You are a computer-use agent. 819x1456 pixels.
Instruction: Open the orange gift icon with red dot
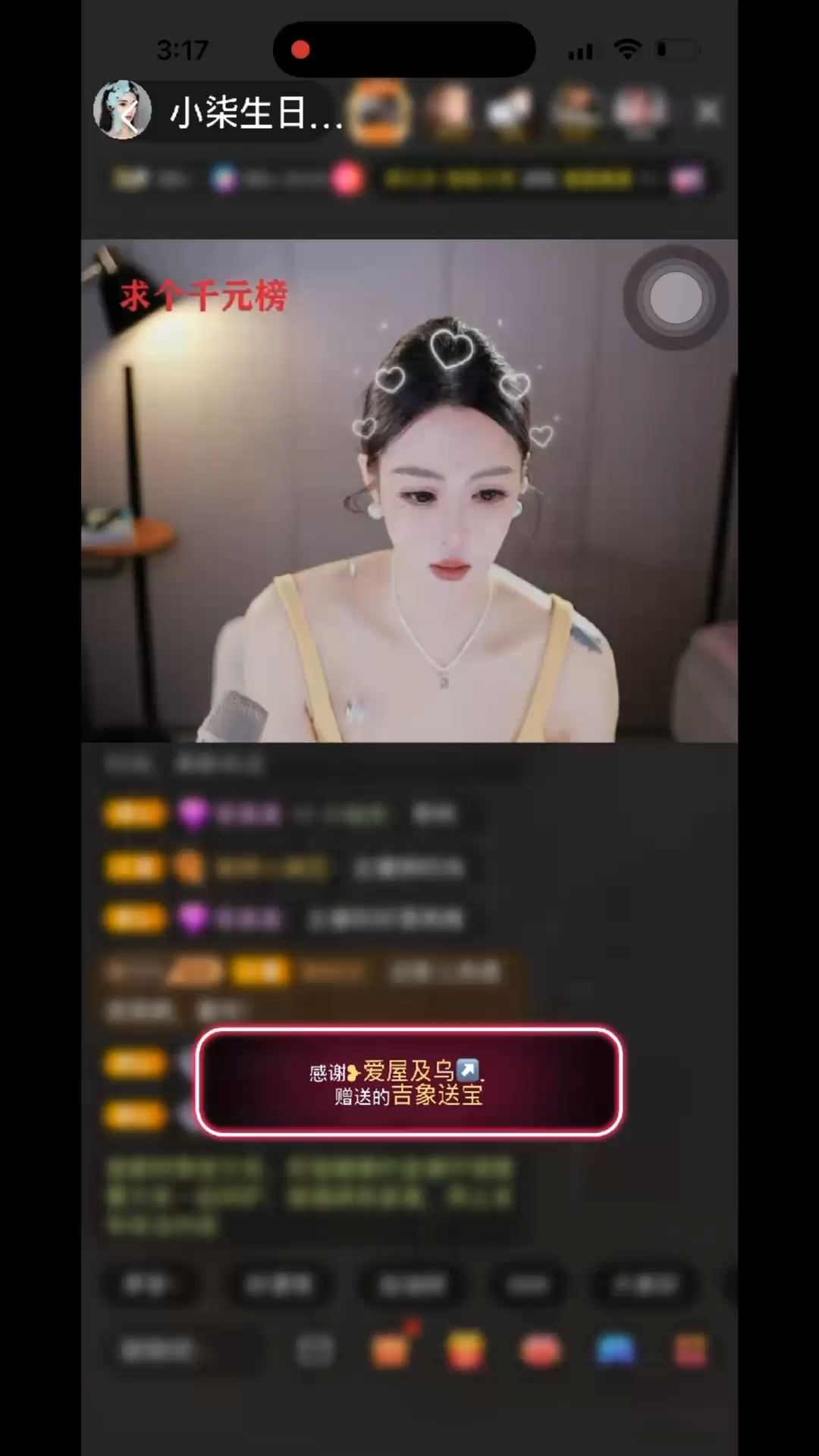pos(391,1349)
